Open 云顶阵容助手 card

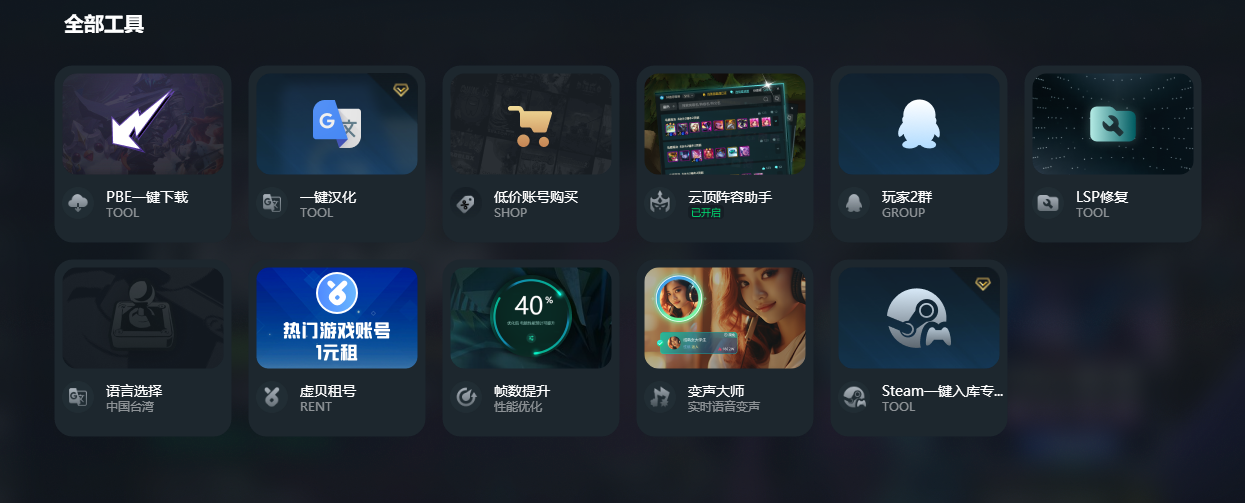[725, 125]
